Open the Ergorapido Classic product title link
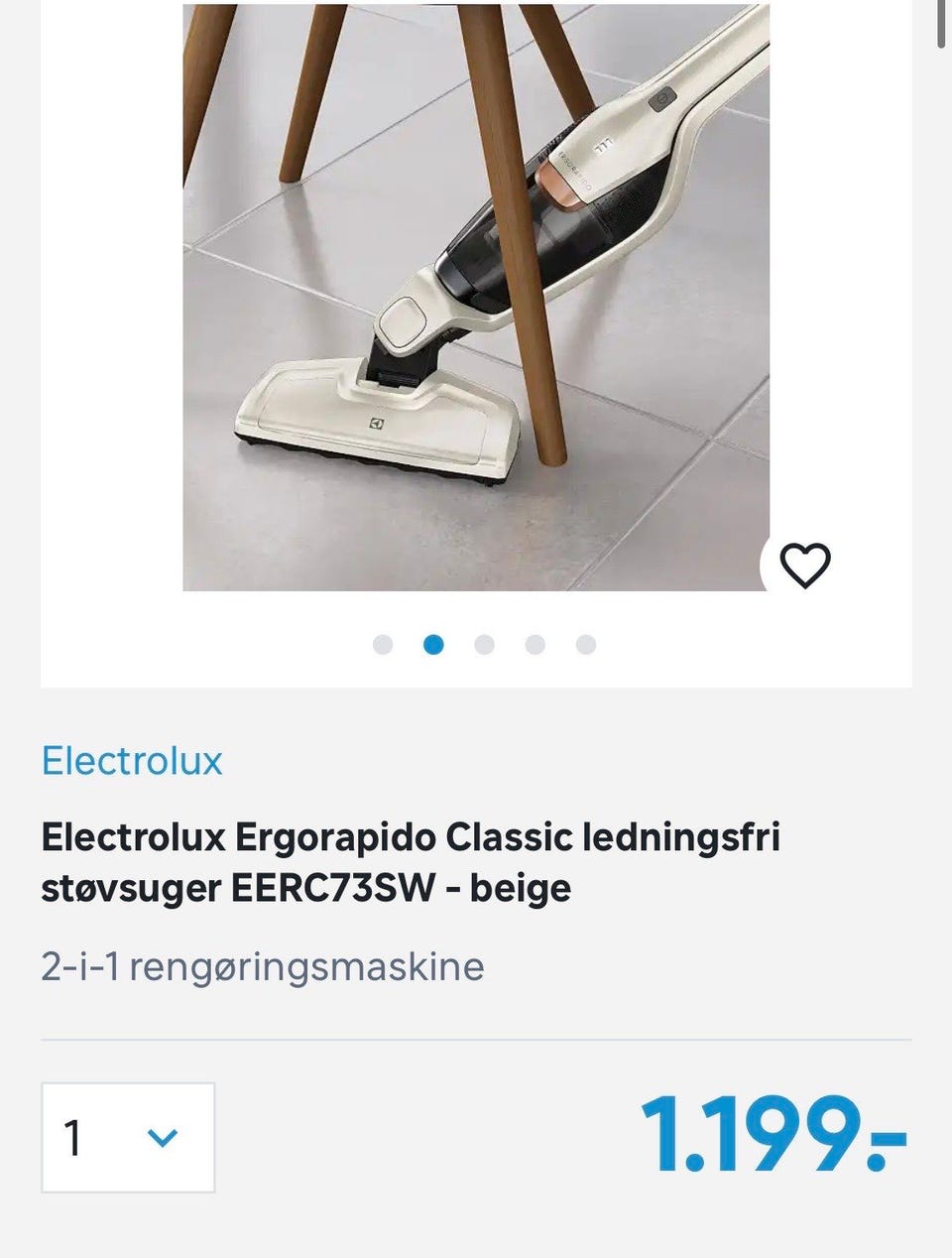The image size is (952, 1258). coord(414,861)
